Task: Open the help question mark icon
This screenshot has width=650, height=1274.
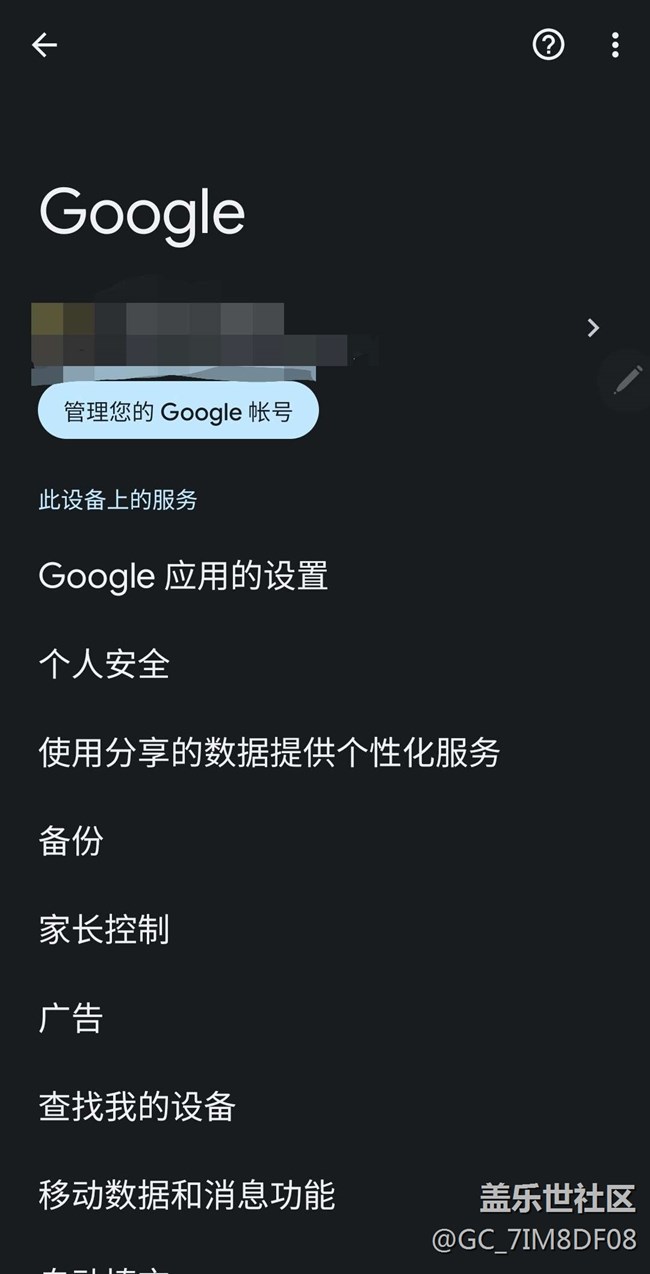Action: point(548,44)
